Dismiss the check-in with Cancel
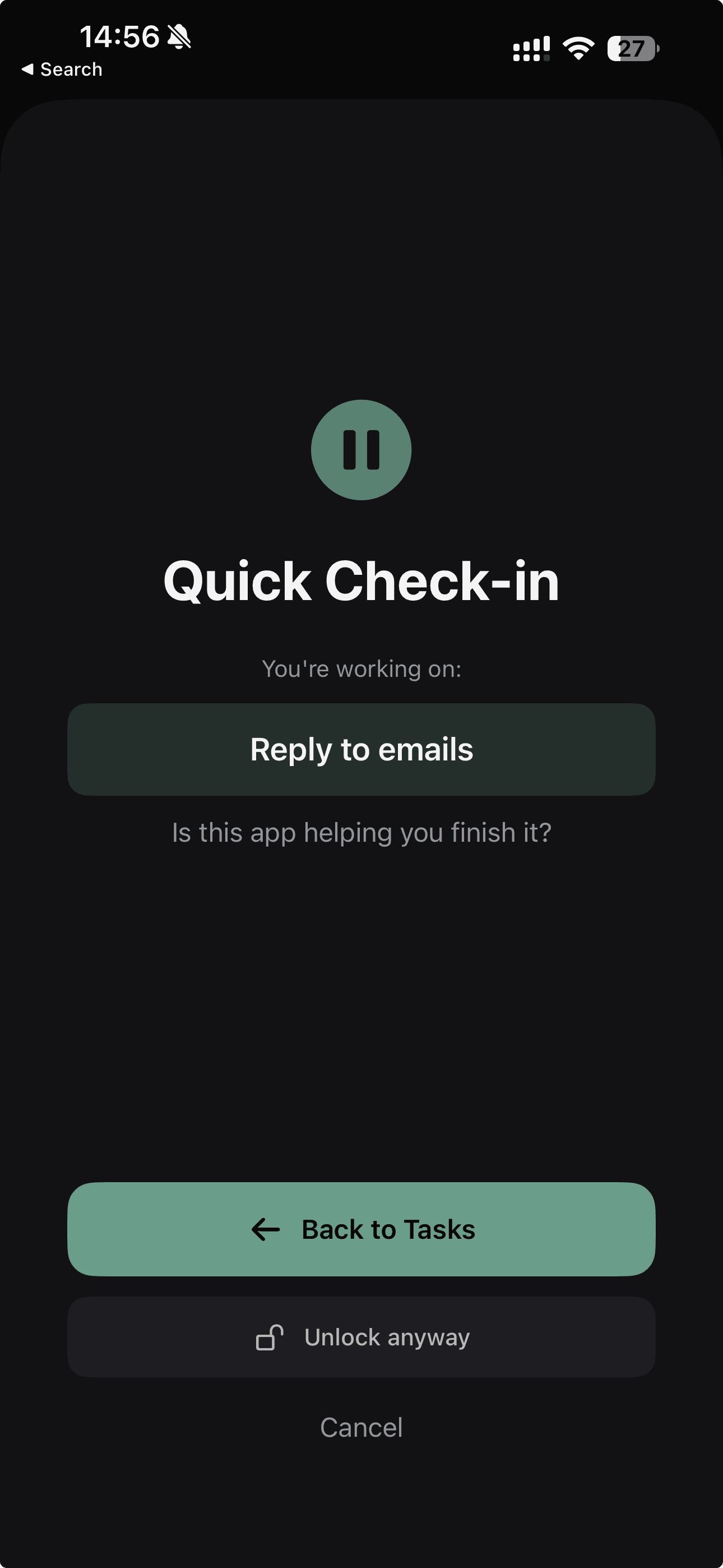Screen dimensions: 723x1568 361,1427
